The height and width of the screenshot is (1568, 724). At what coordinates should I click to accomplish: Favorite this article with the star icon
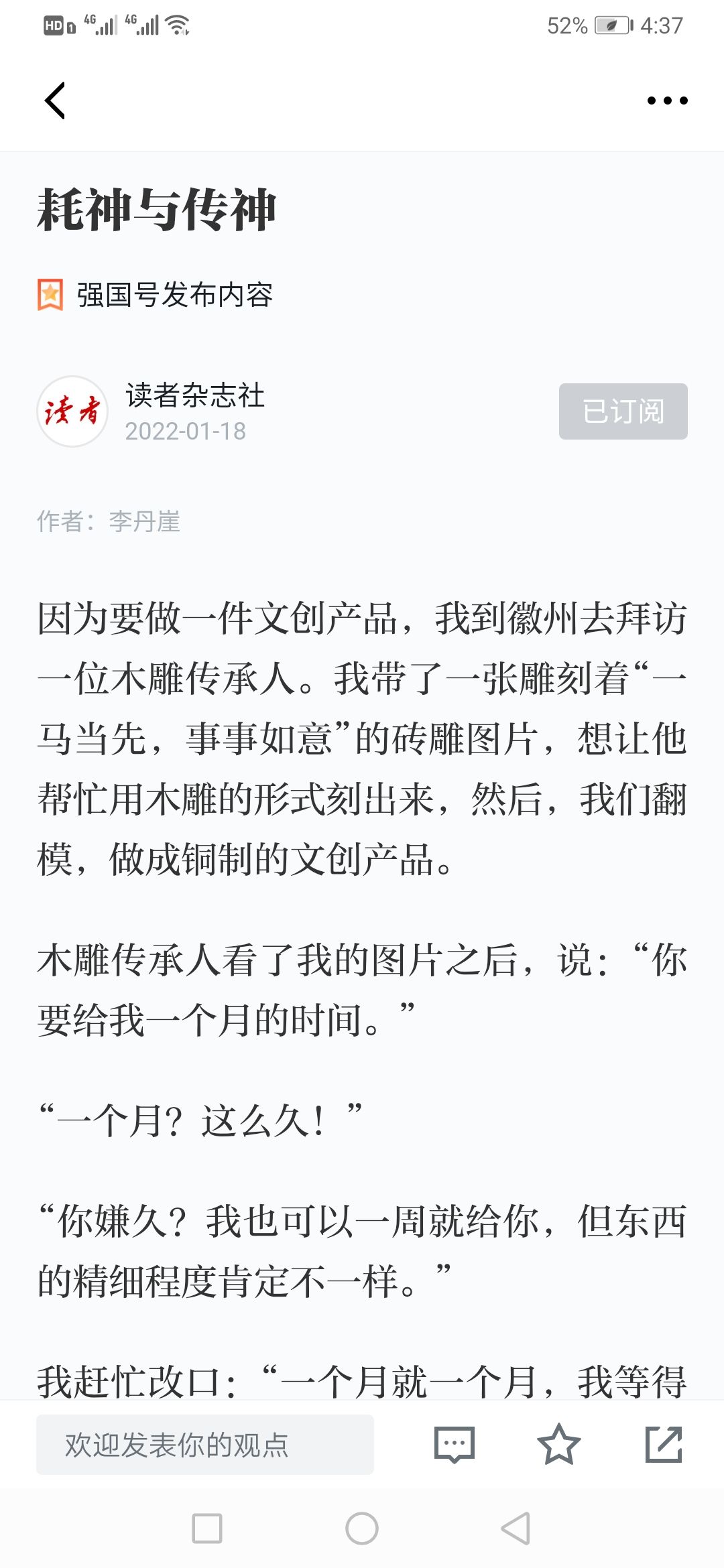[x=558, y=1445]
